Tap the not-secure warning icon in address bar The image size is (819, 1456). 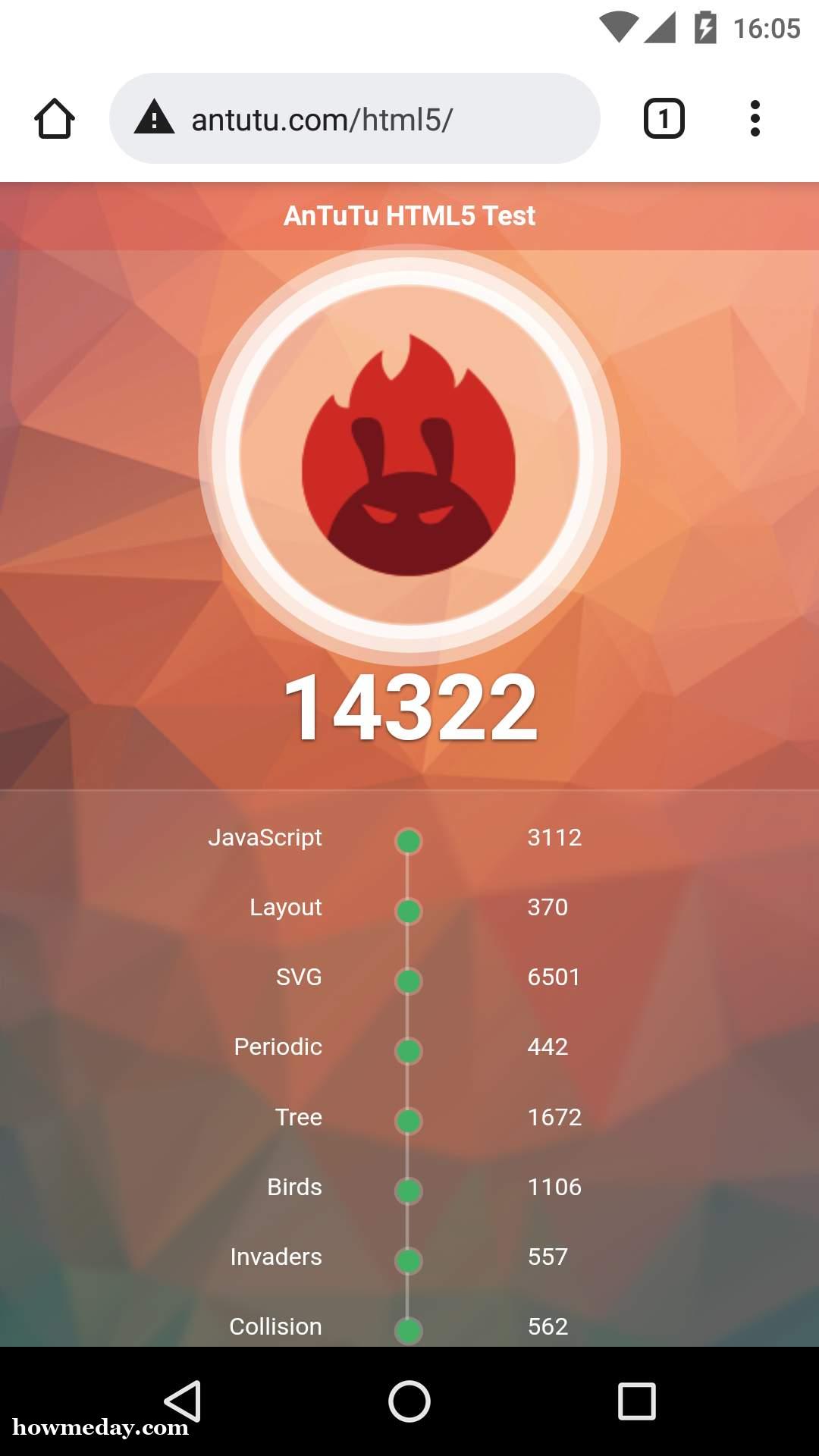pyautogui.click(x=155, y=118)
